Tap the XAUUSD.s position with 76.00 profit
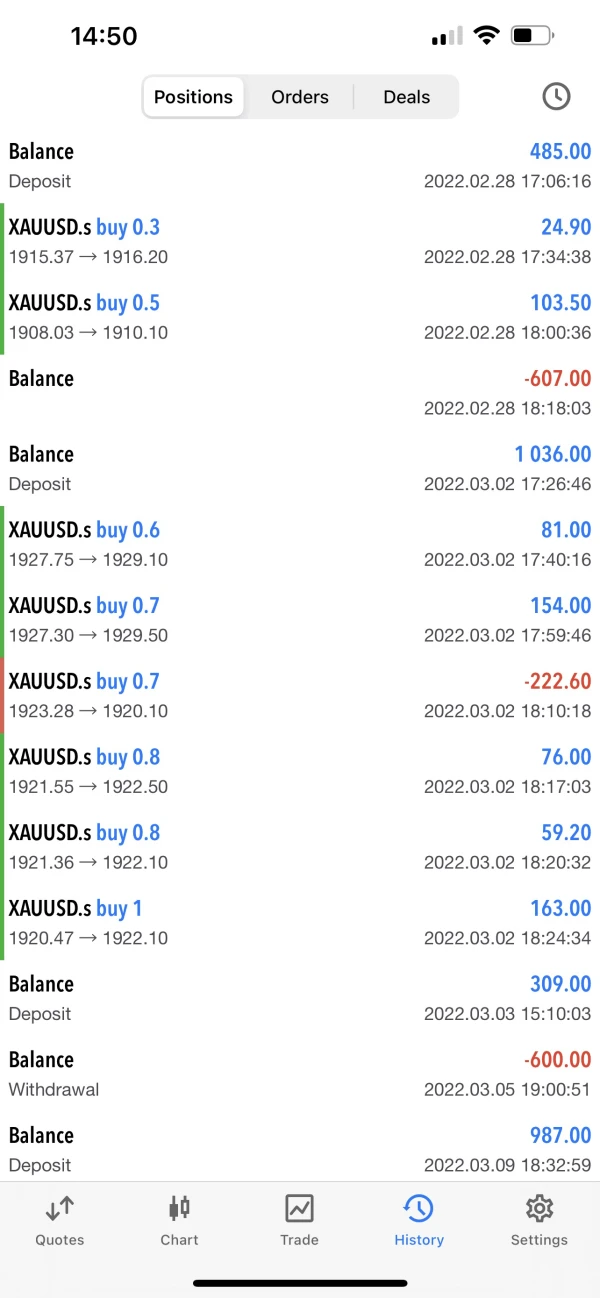This screenshot has width=600, height=1298. [300, 771]
